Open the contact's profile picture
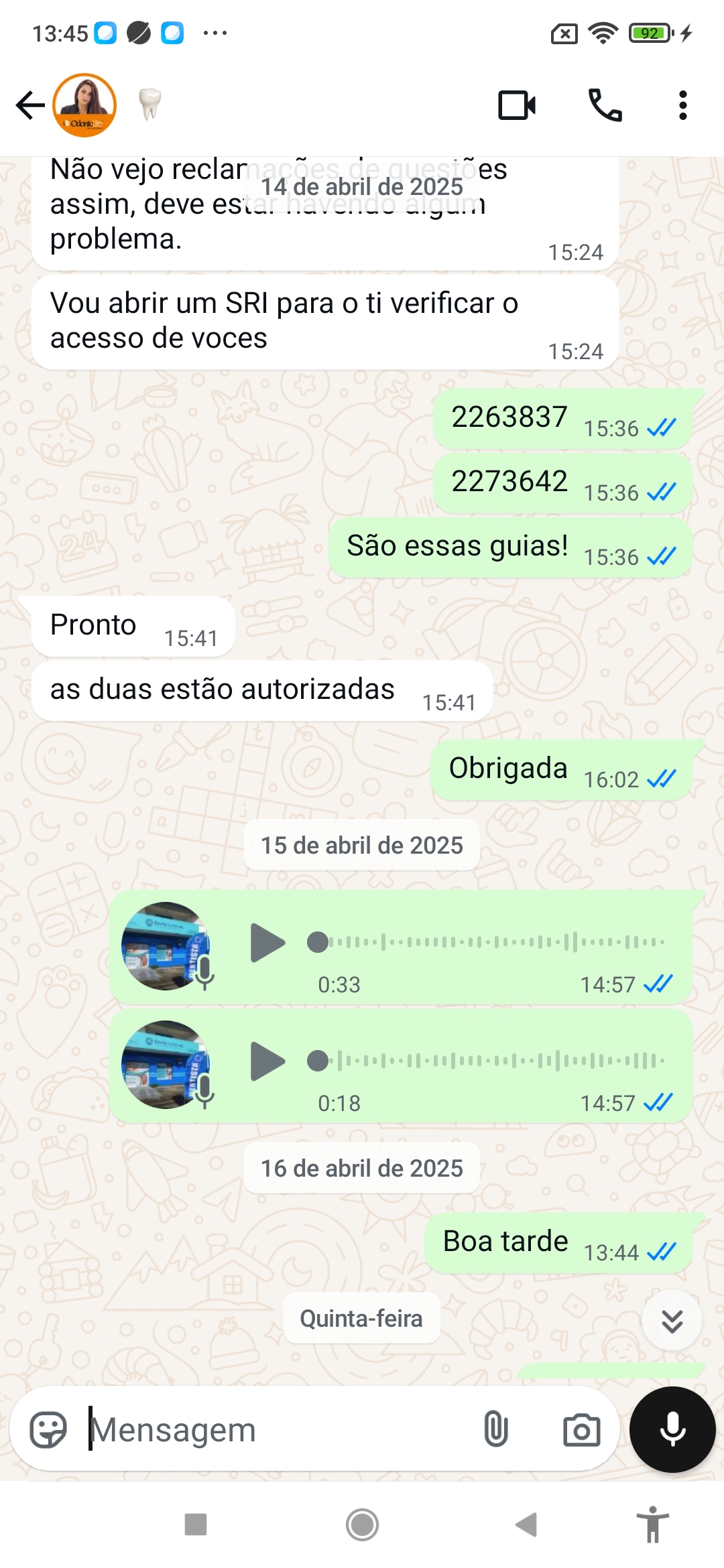 coord(85,105)
